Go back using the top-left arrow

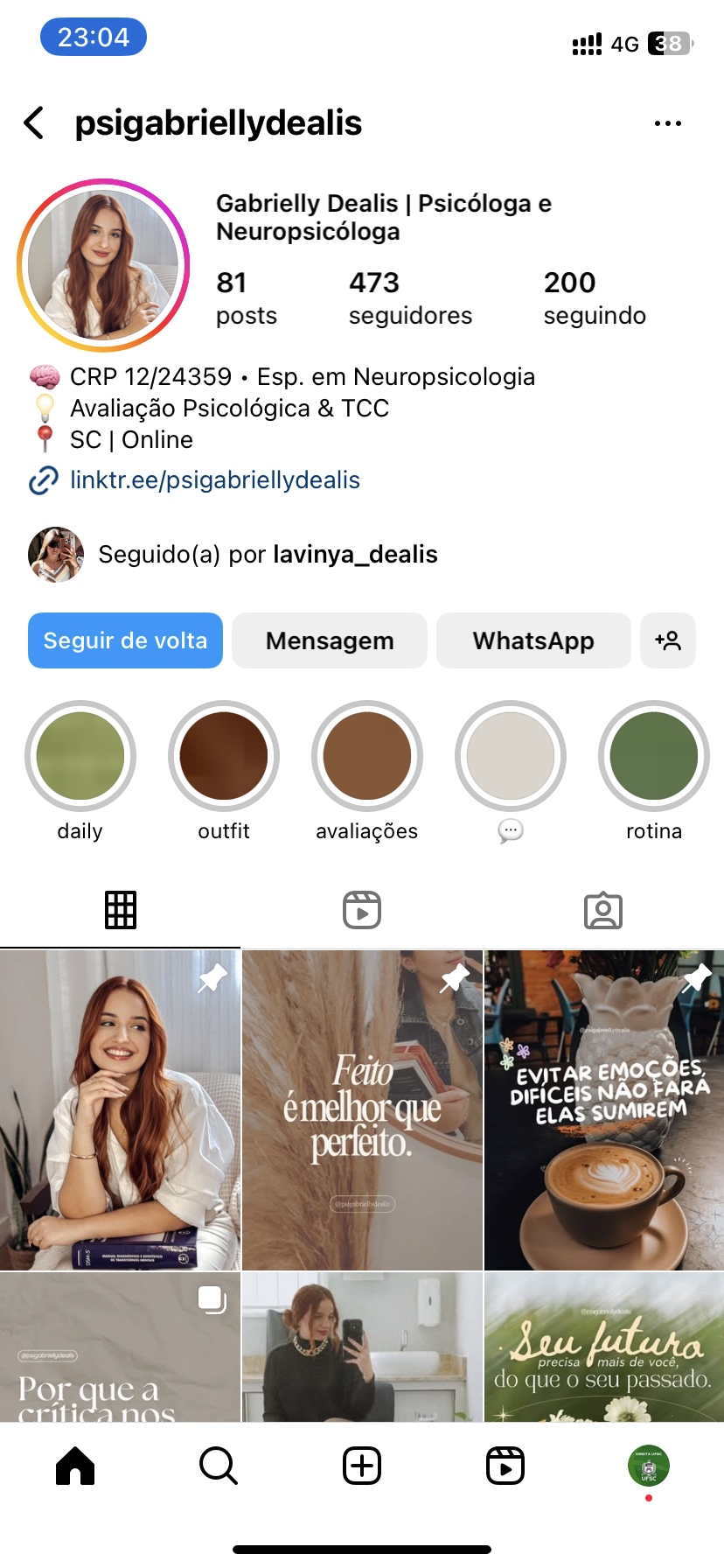click(x=35, y=123)
